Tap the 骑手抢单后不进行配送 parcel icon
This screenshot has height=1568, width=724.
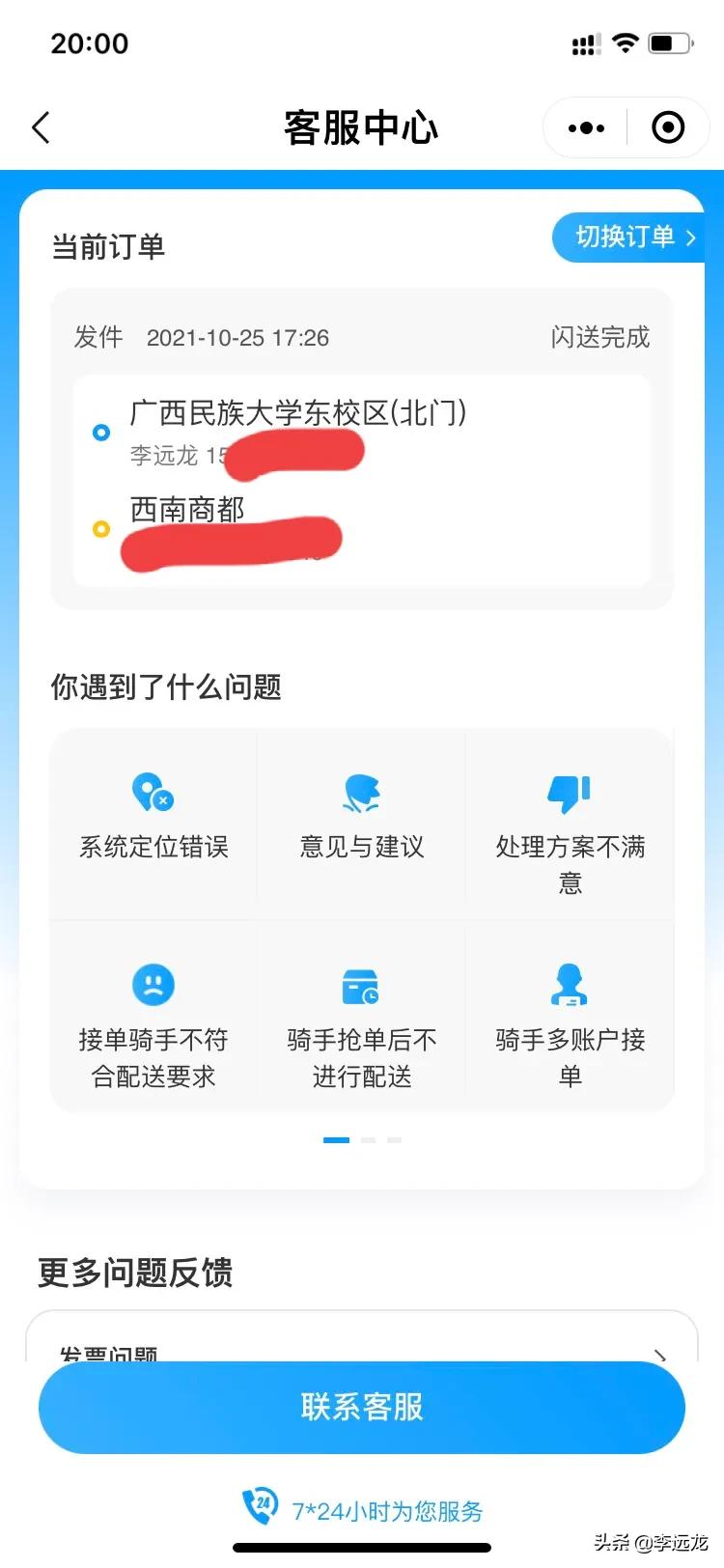coord(361,985)
